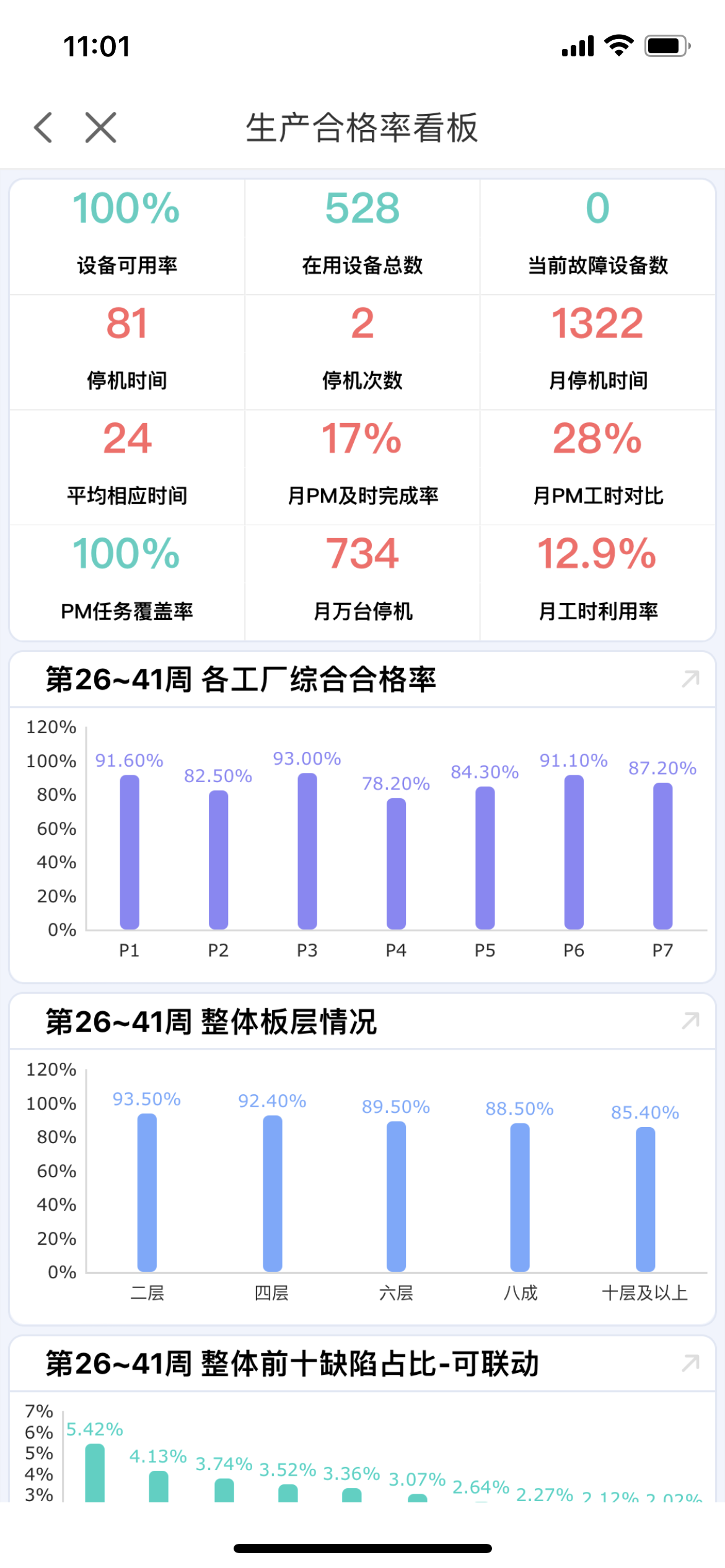Expand the 整体板层情况 chart
The height and width of the screenshot is (1568, 725).
[x=690, y=1021]
